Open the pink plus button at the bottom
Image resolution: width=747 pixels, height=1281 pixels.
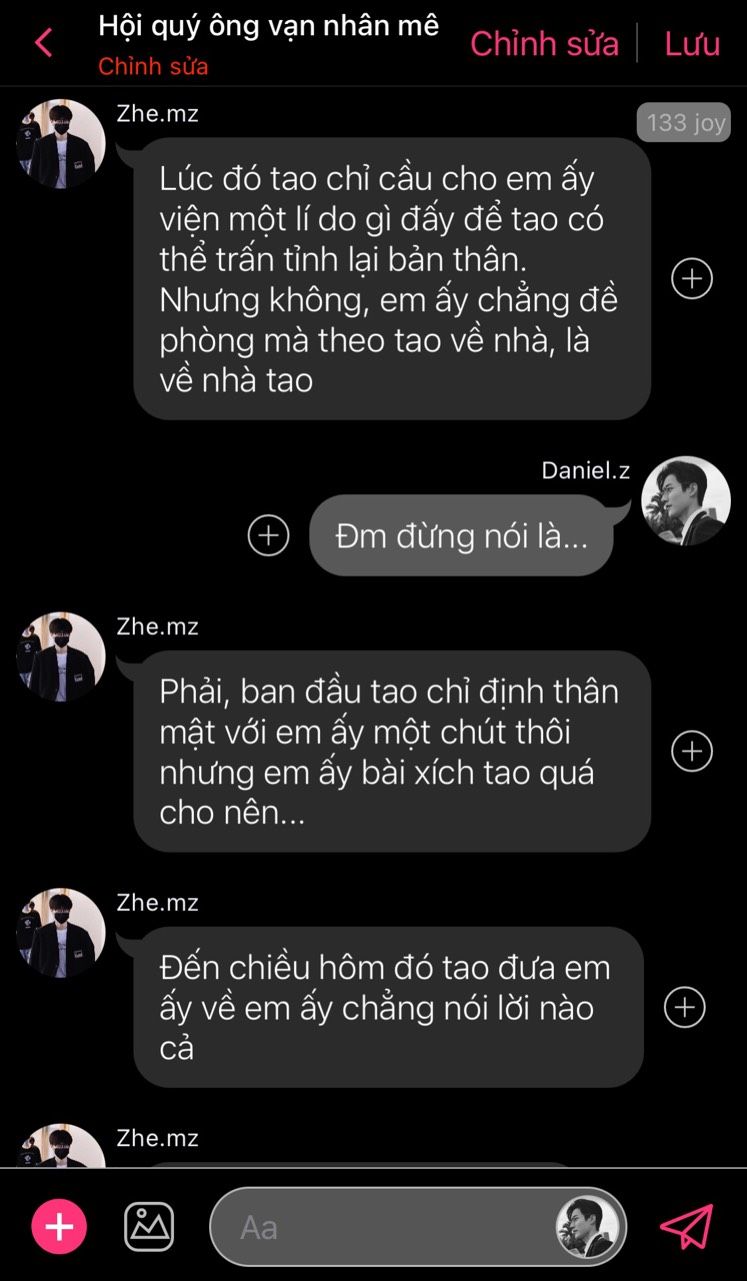click(59, 1226)
